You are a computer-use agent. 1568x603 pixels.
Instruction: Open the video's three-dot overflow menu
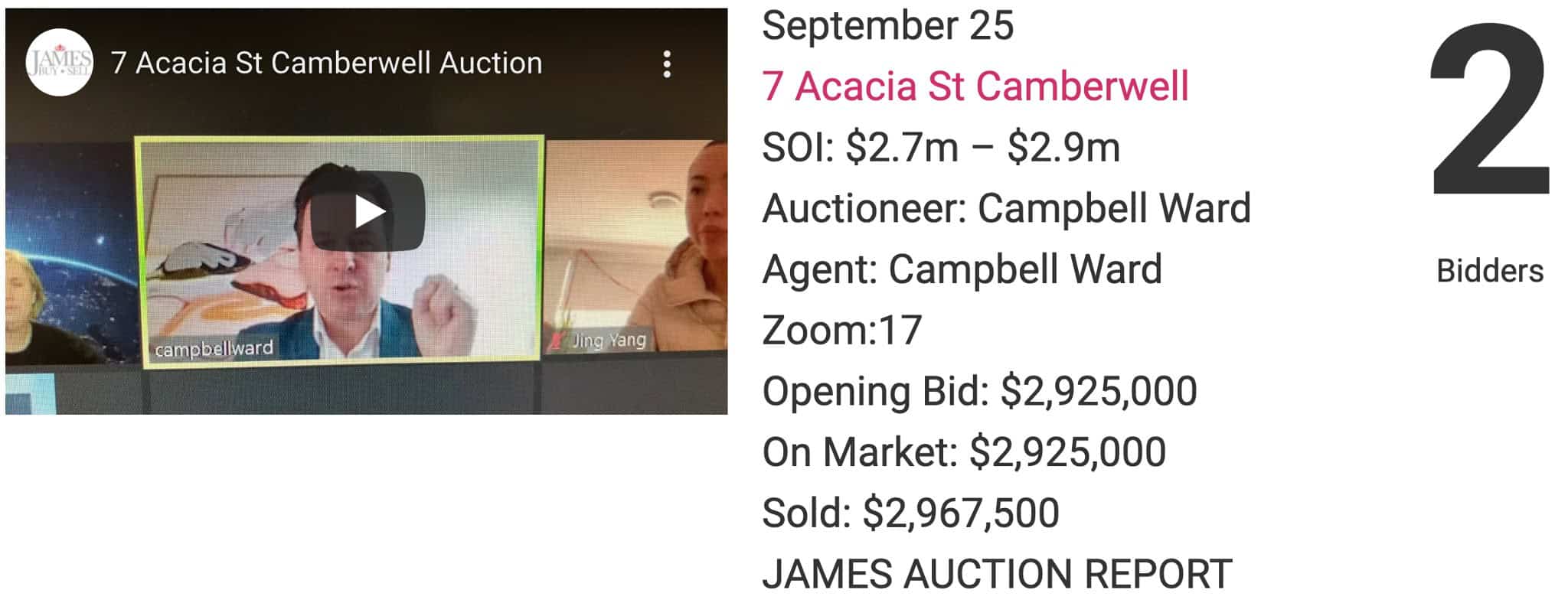667,64
